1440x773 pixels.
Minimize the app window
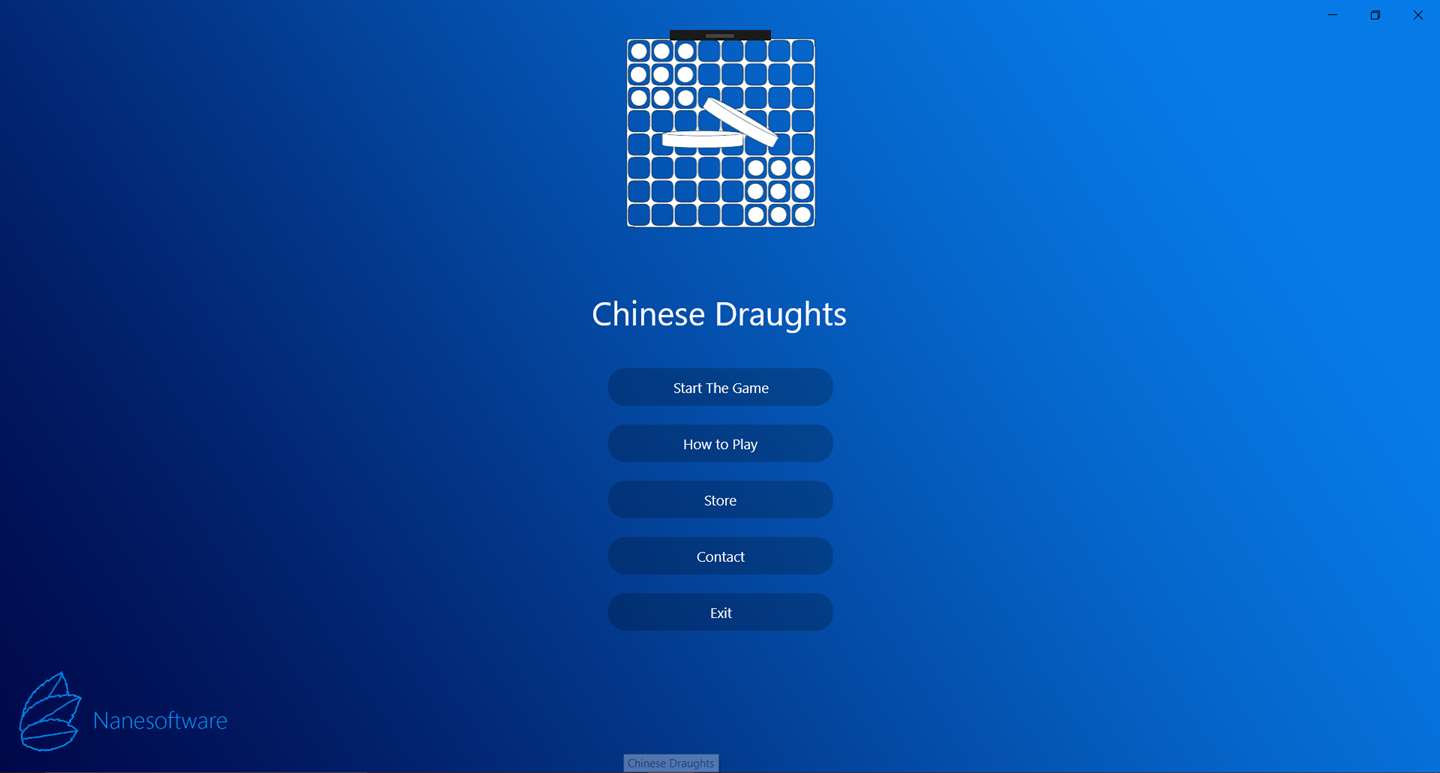click(1333, 15)
